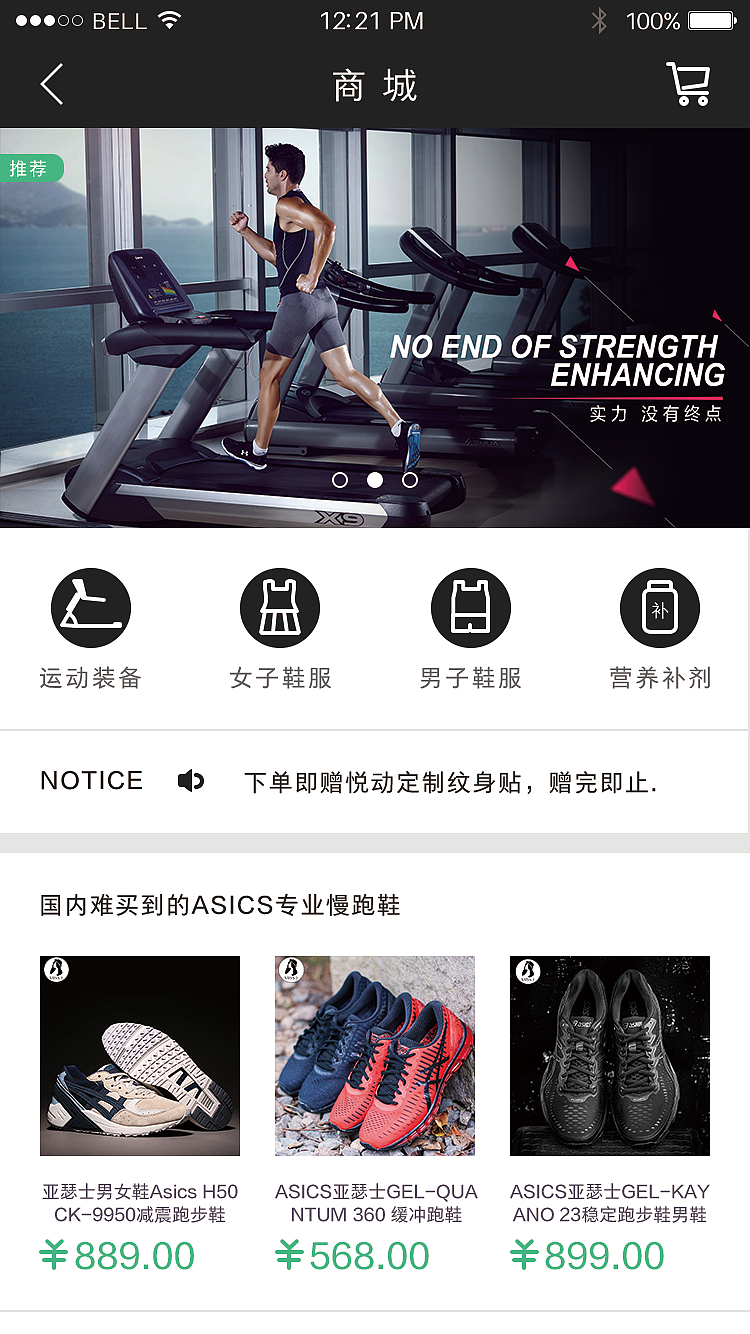Open the shopping cart
Screen dimensions: 750x1334
pos(688,85)
